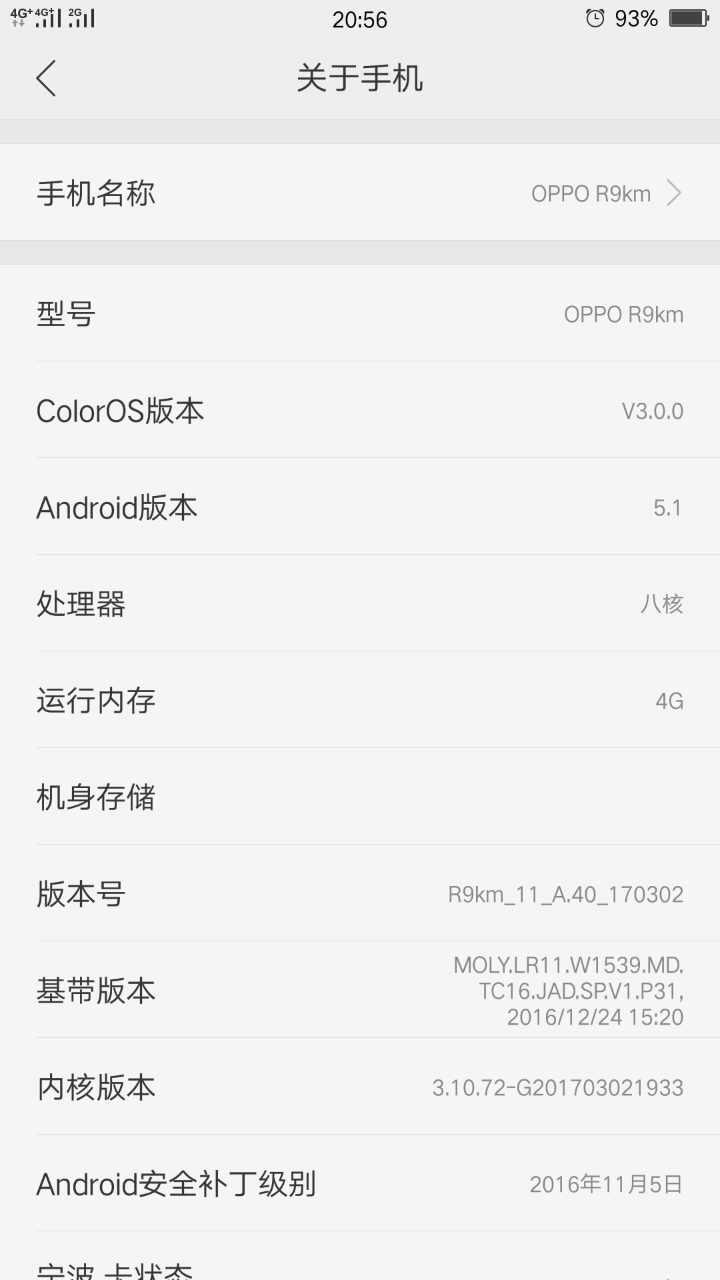This screenshot has width=720, height=1280.
Task: Select the 型号 model row
Action: point(360,314)
